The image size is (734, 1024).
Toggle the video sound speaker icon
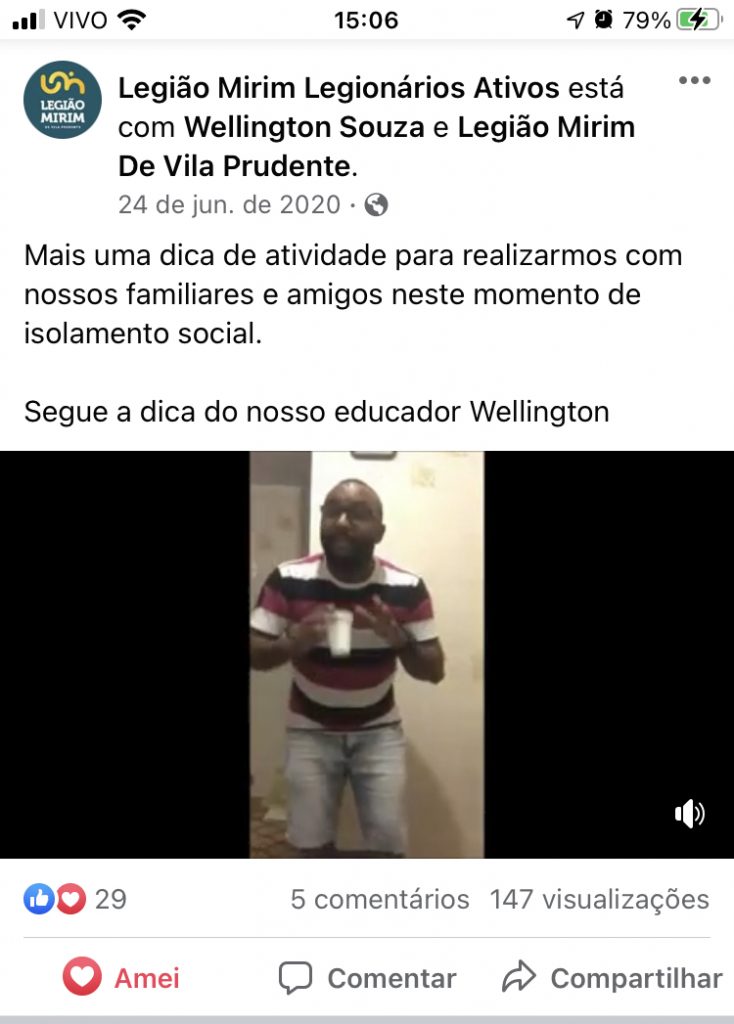point(689,814)
